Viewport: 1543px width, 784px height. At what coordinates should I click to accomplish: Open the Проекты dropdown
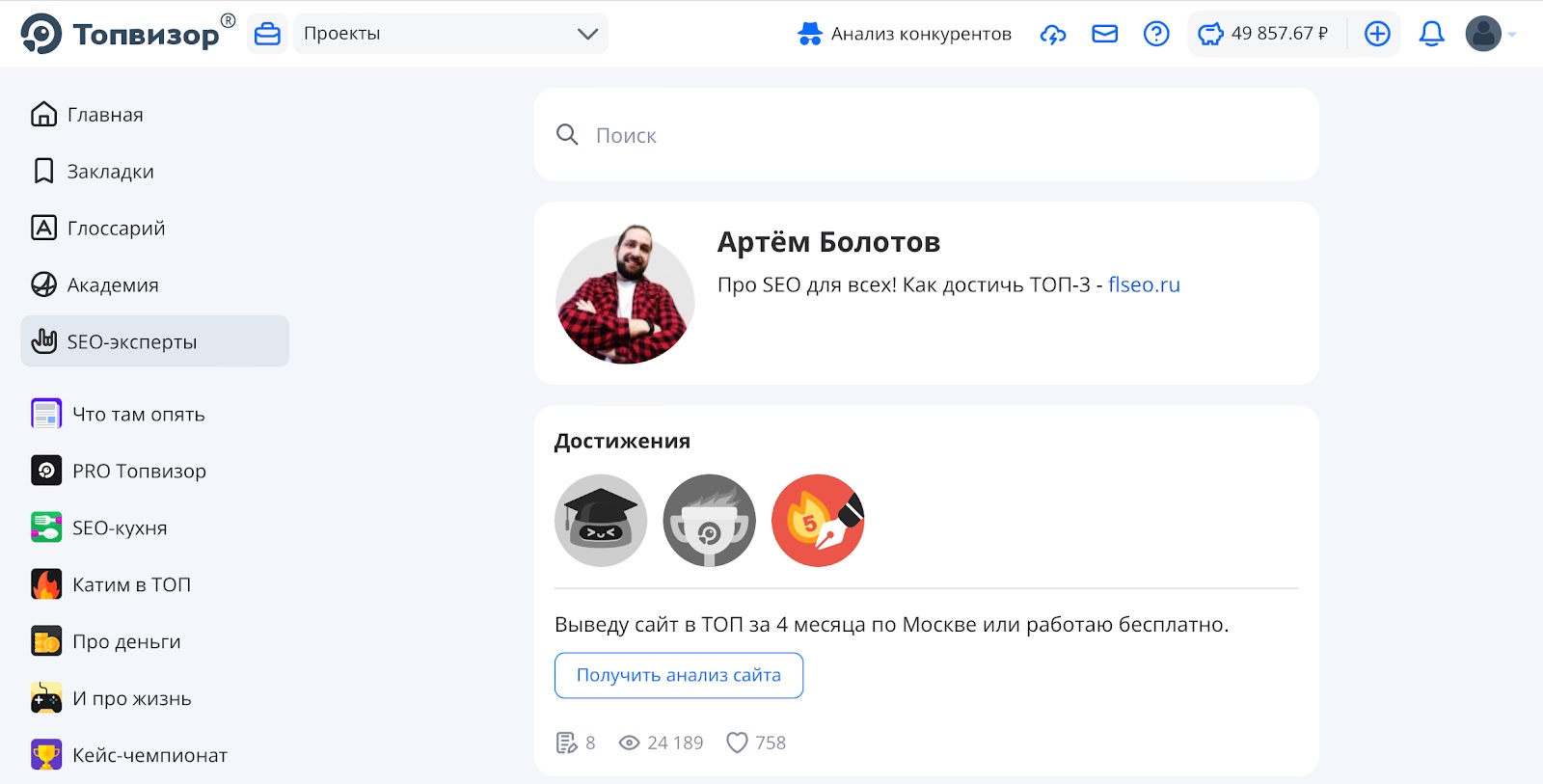click(x=449, y=34)
